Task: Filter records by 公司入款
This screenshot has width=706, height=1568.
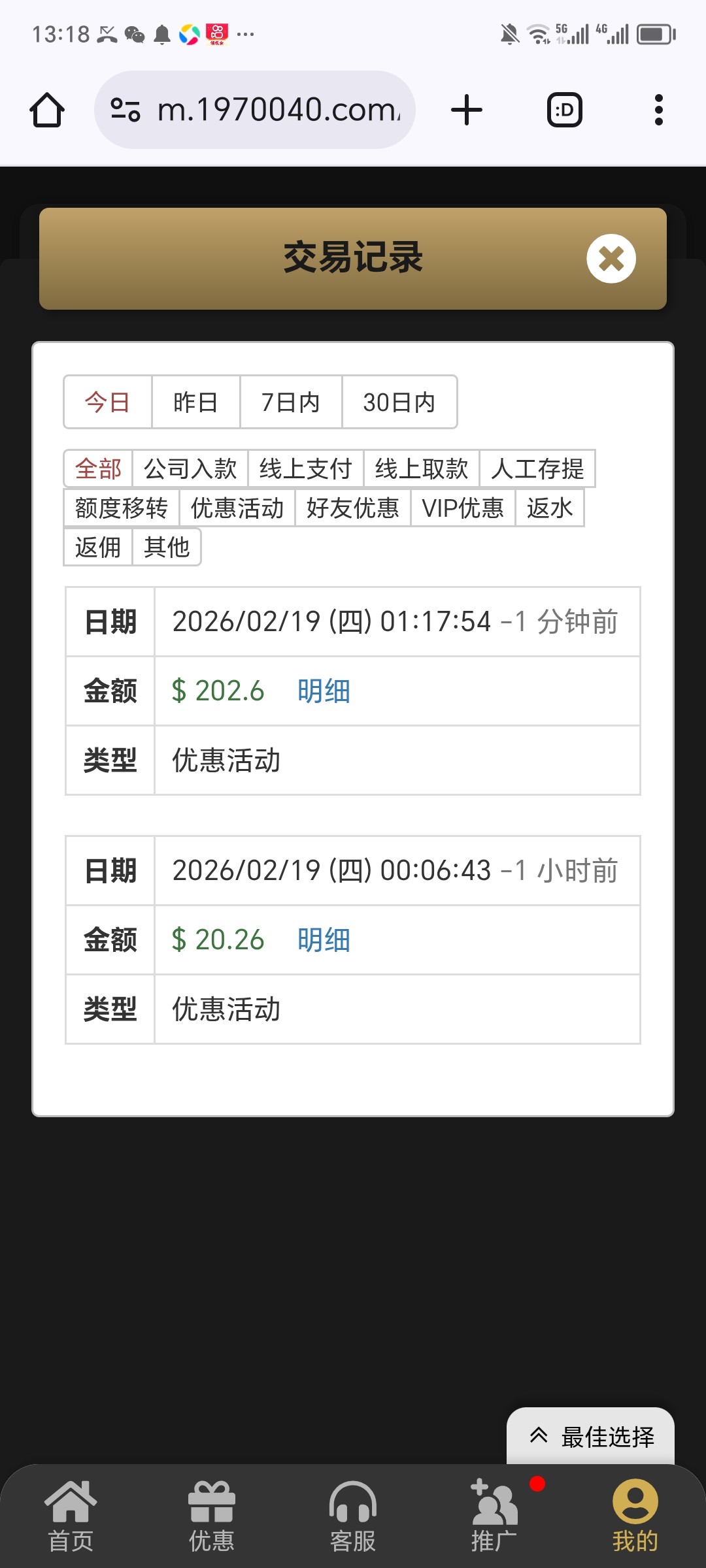Action: pos(190,468)
